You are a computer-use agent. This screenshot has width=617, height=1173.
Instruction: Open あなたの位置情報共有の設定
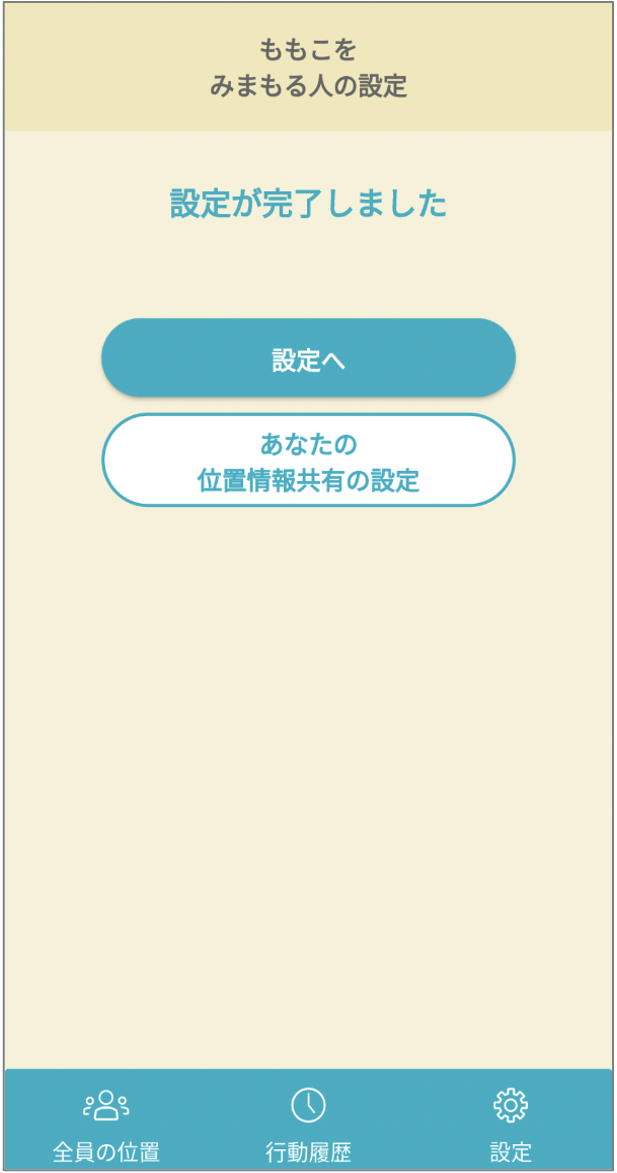click(x=308, y=460)
